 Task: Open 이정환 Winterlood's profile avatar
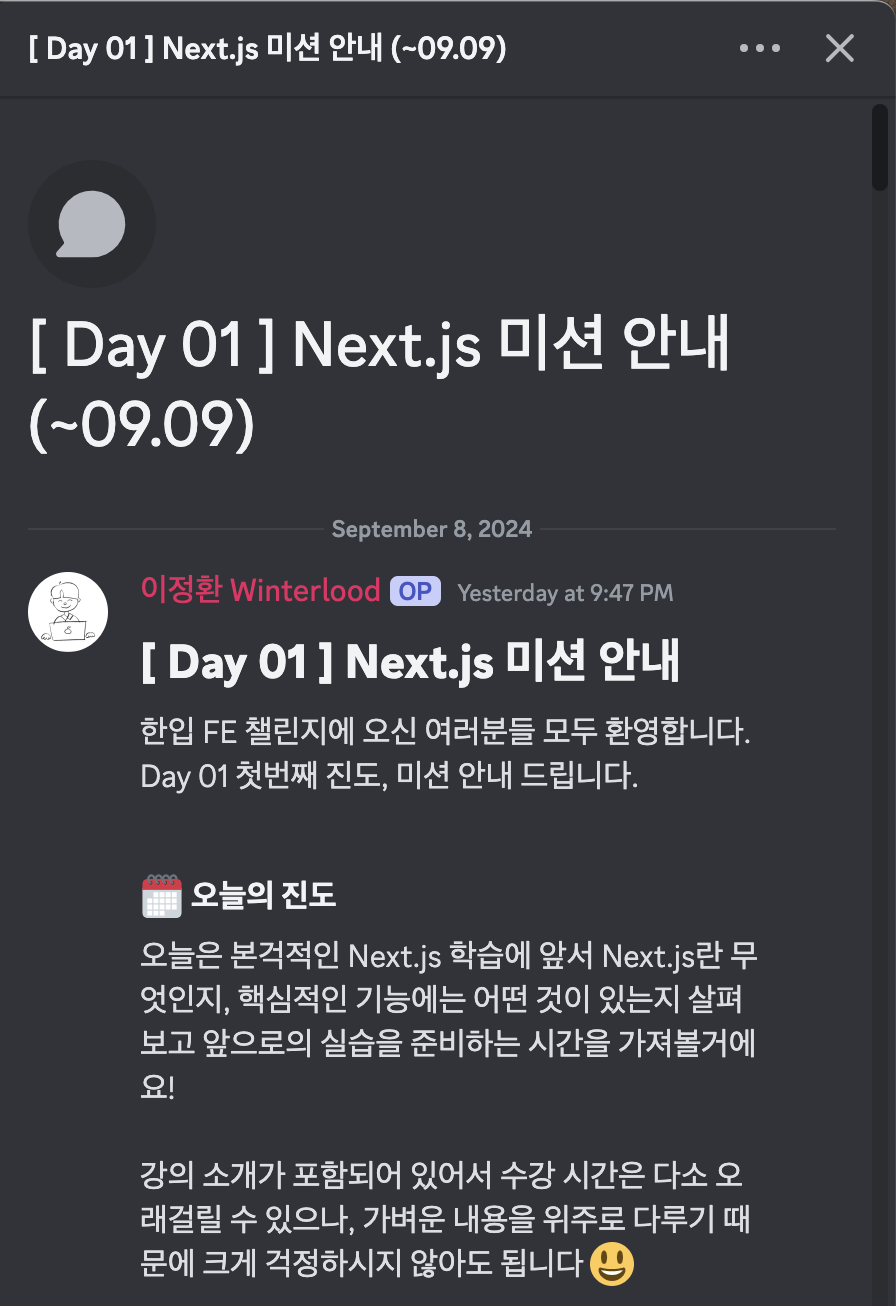(x=68, y=612)
